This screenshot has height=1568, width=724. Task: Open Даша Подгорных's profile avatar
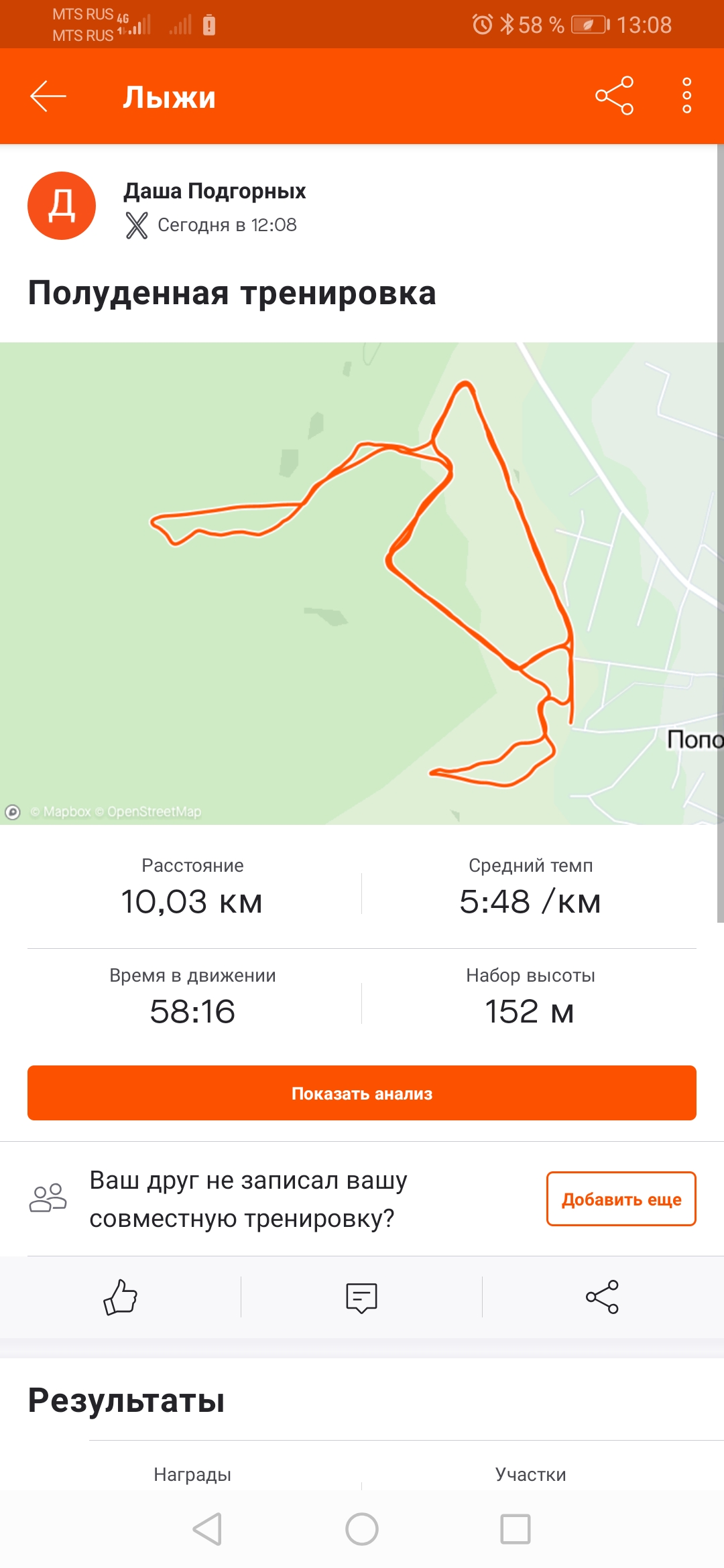pyautogui.click(x=62, y=206)
